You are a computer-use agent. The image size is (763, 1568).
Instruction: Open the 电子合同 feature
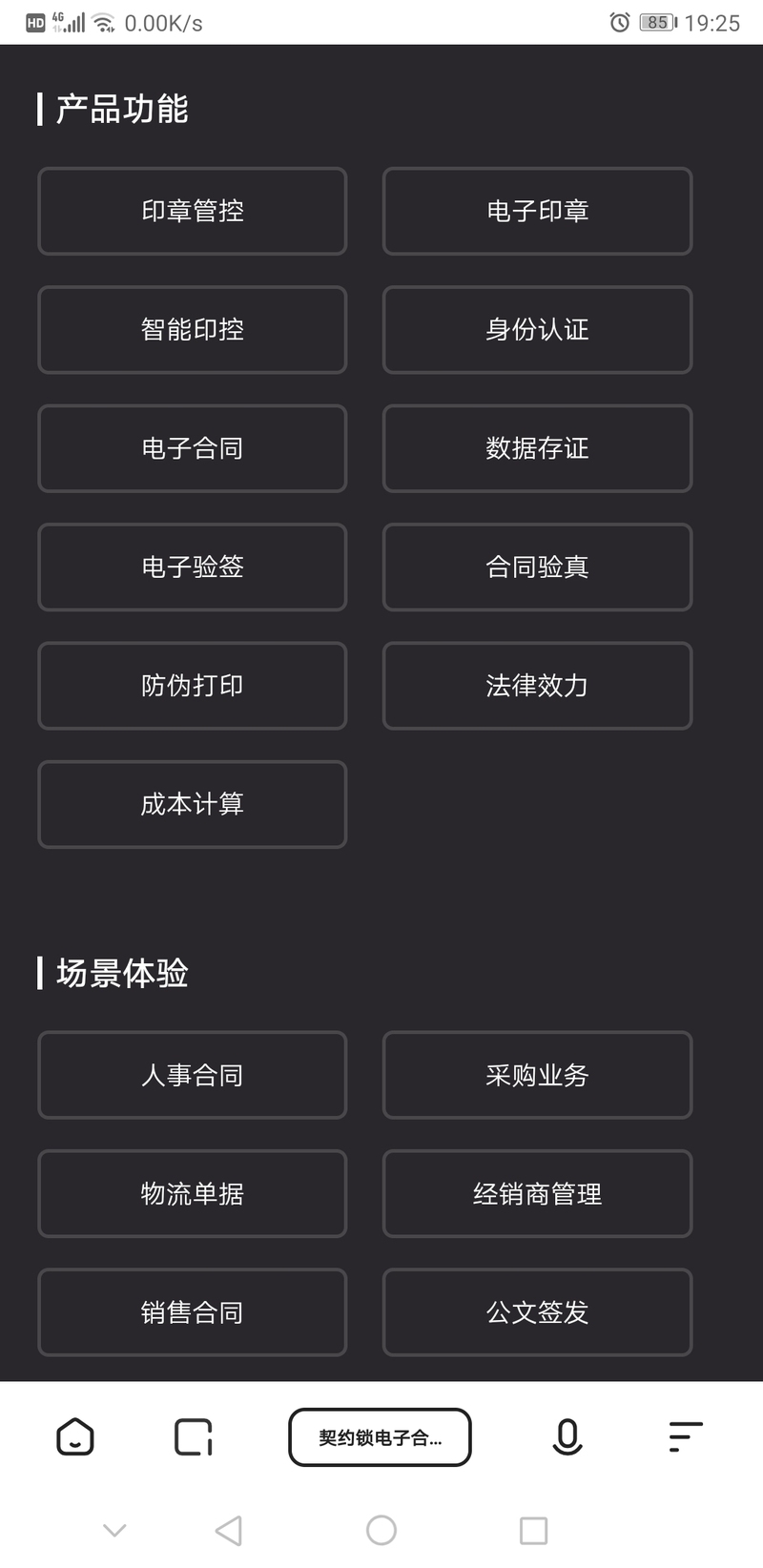(x=192, y=448)
